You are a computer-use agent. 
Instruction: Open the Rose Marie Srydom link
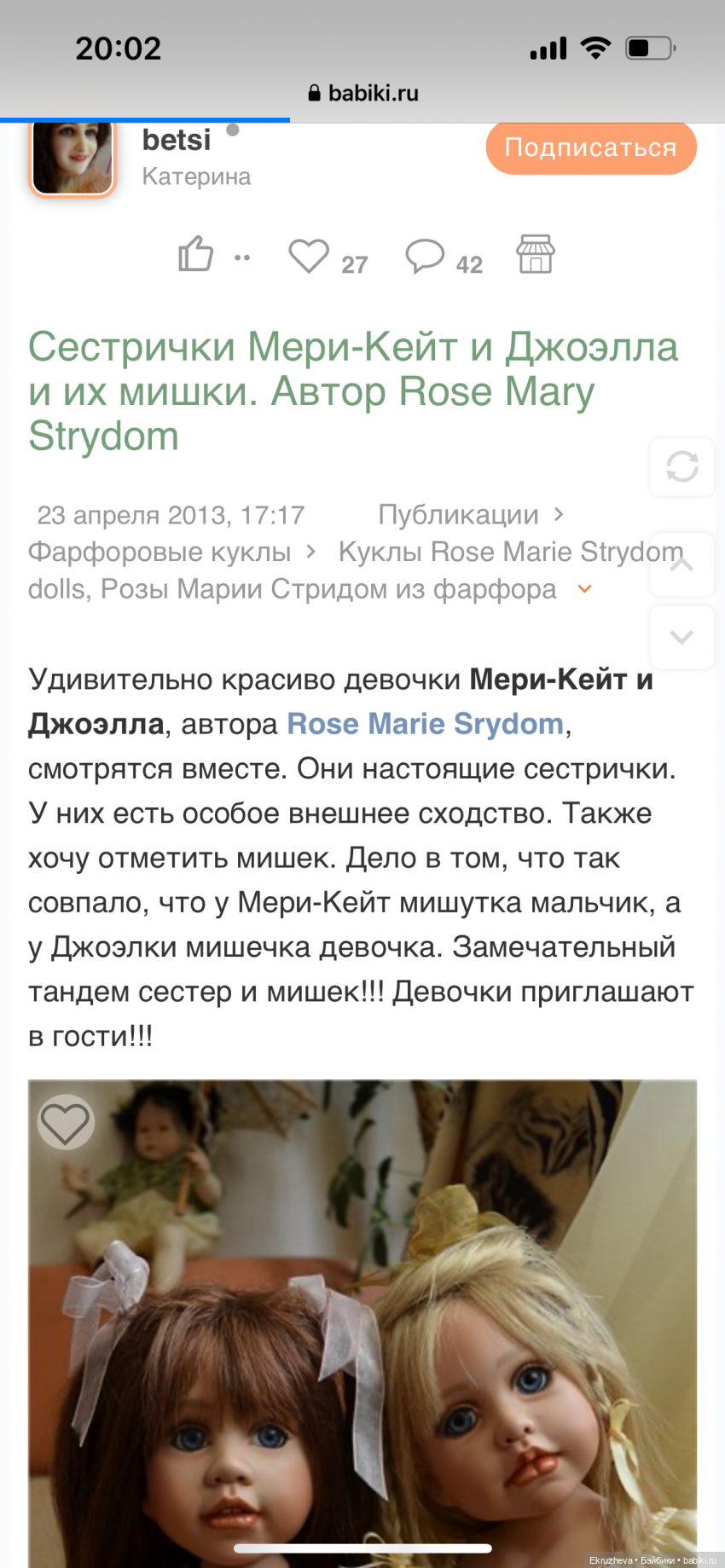[x=425, y=724]
